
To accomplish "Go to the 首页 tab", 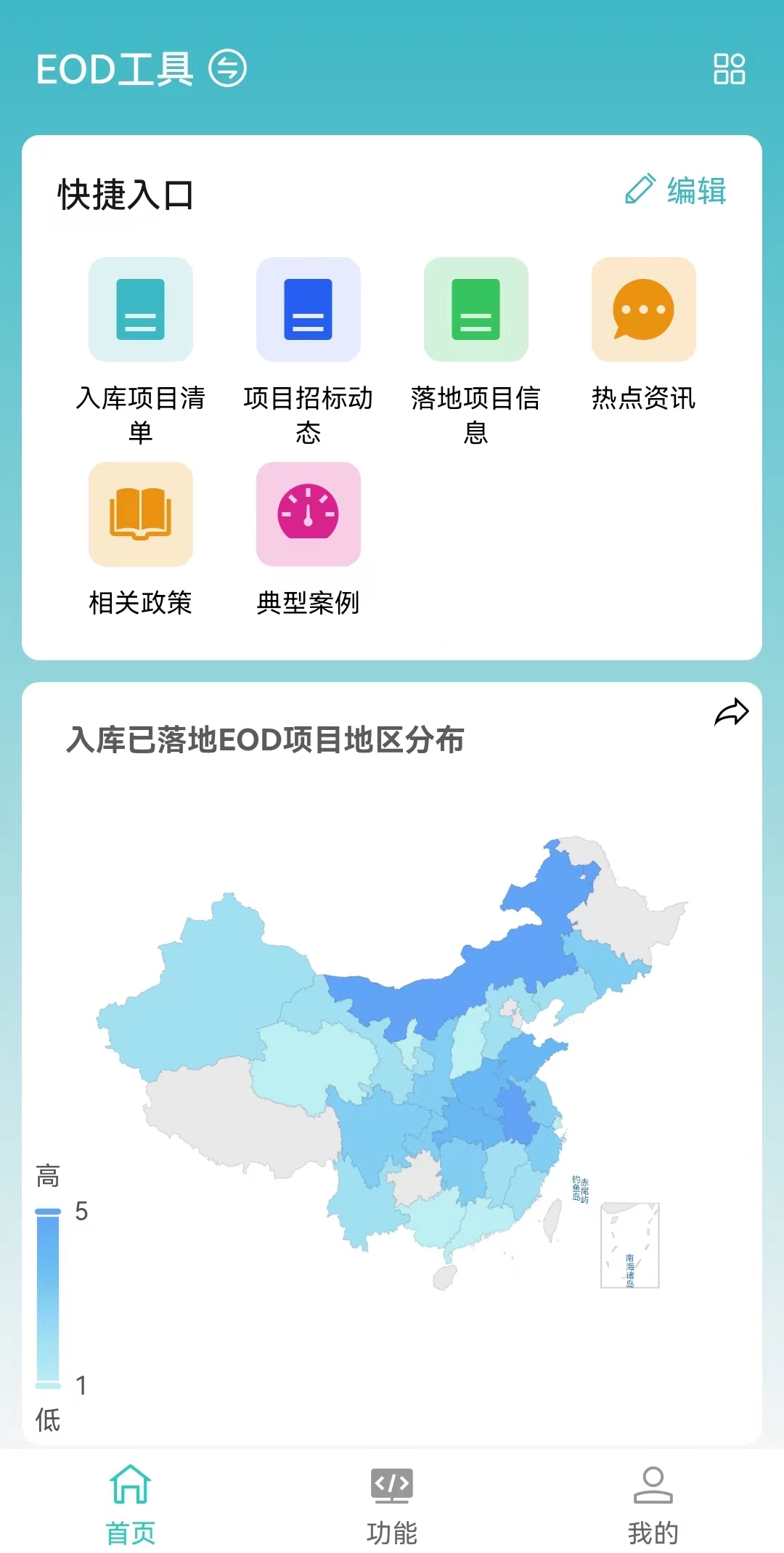I will tap(131, 1504).
